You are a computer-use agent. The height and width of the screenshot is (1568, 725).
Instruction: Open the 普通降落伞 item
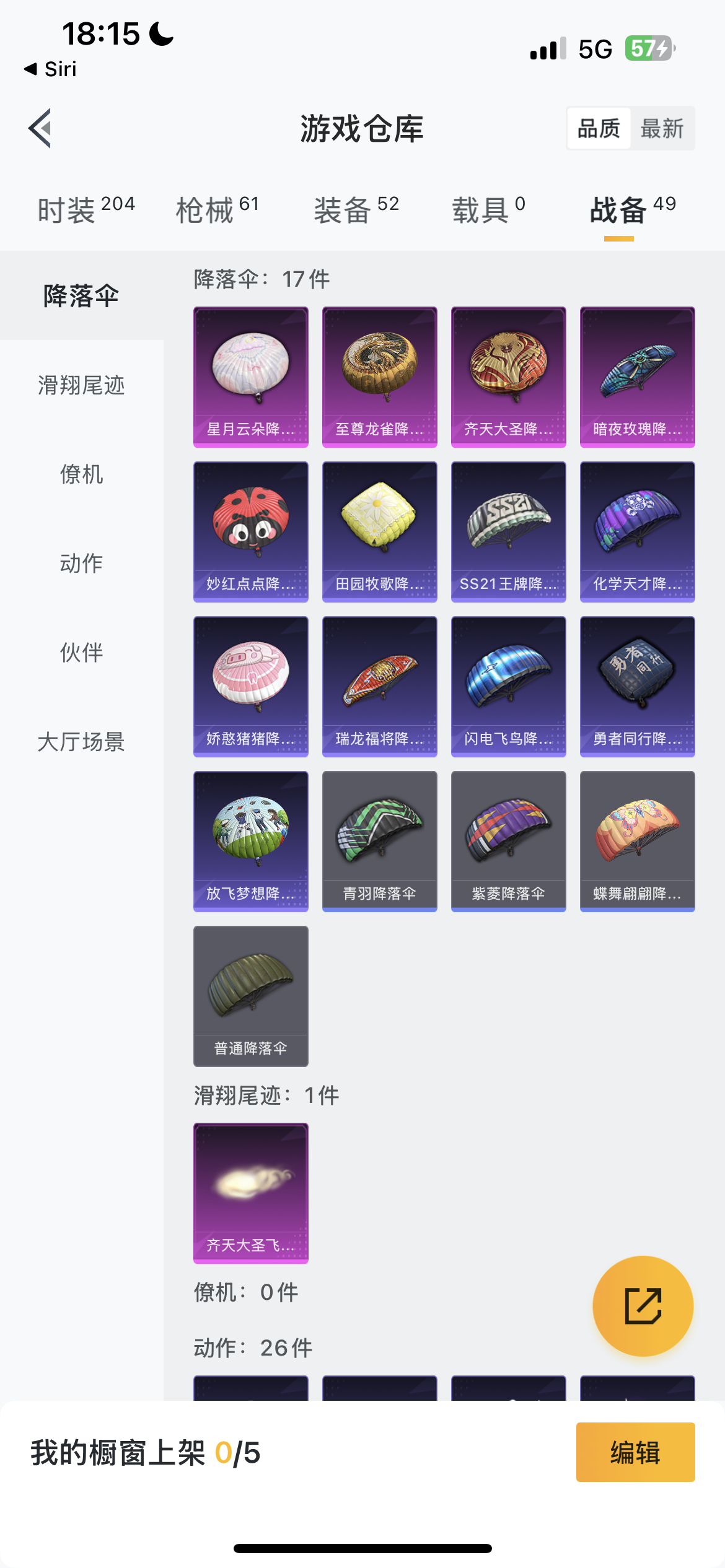click(x=250, y=996)
